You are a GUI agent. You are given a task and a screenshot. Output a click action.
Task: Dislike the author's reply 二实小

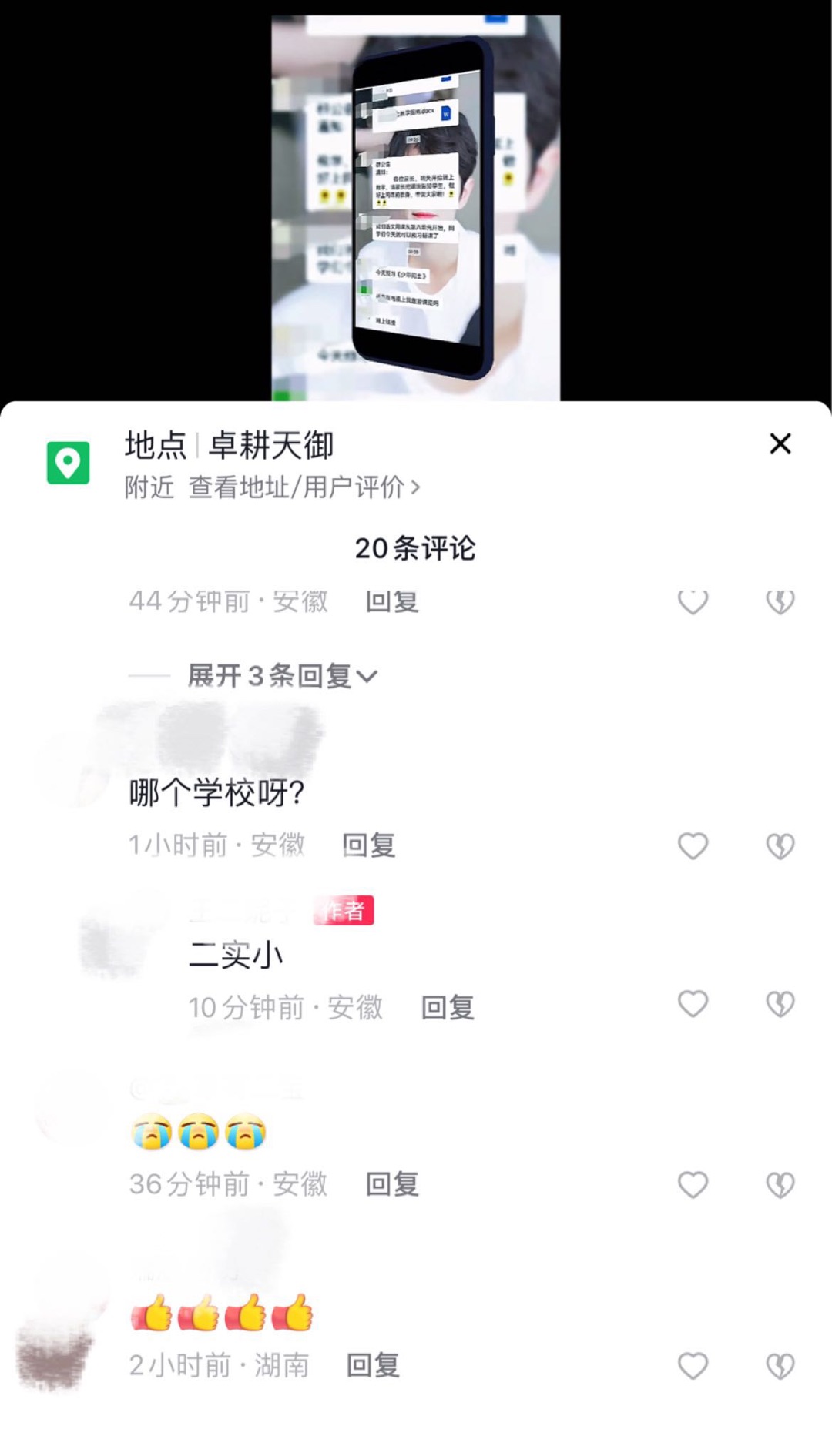780,1004
